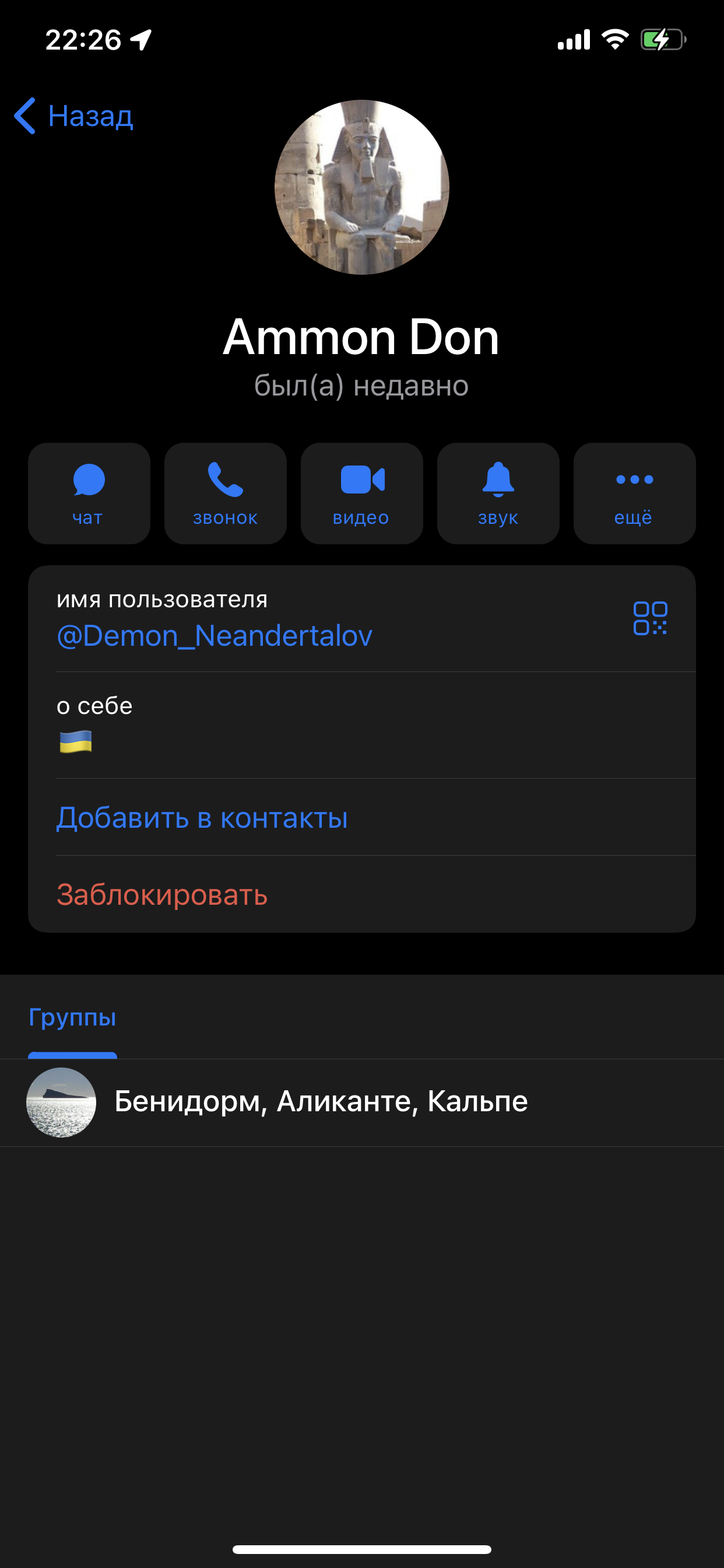
Task: Open group Бенидорм, Аликанте, Кальпе
Action: click(321, 1101)
